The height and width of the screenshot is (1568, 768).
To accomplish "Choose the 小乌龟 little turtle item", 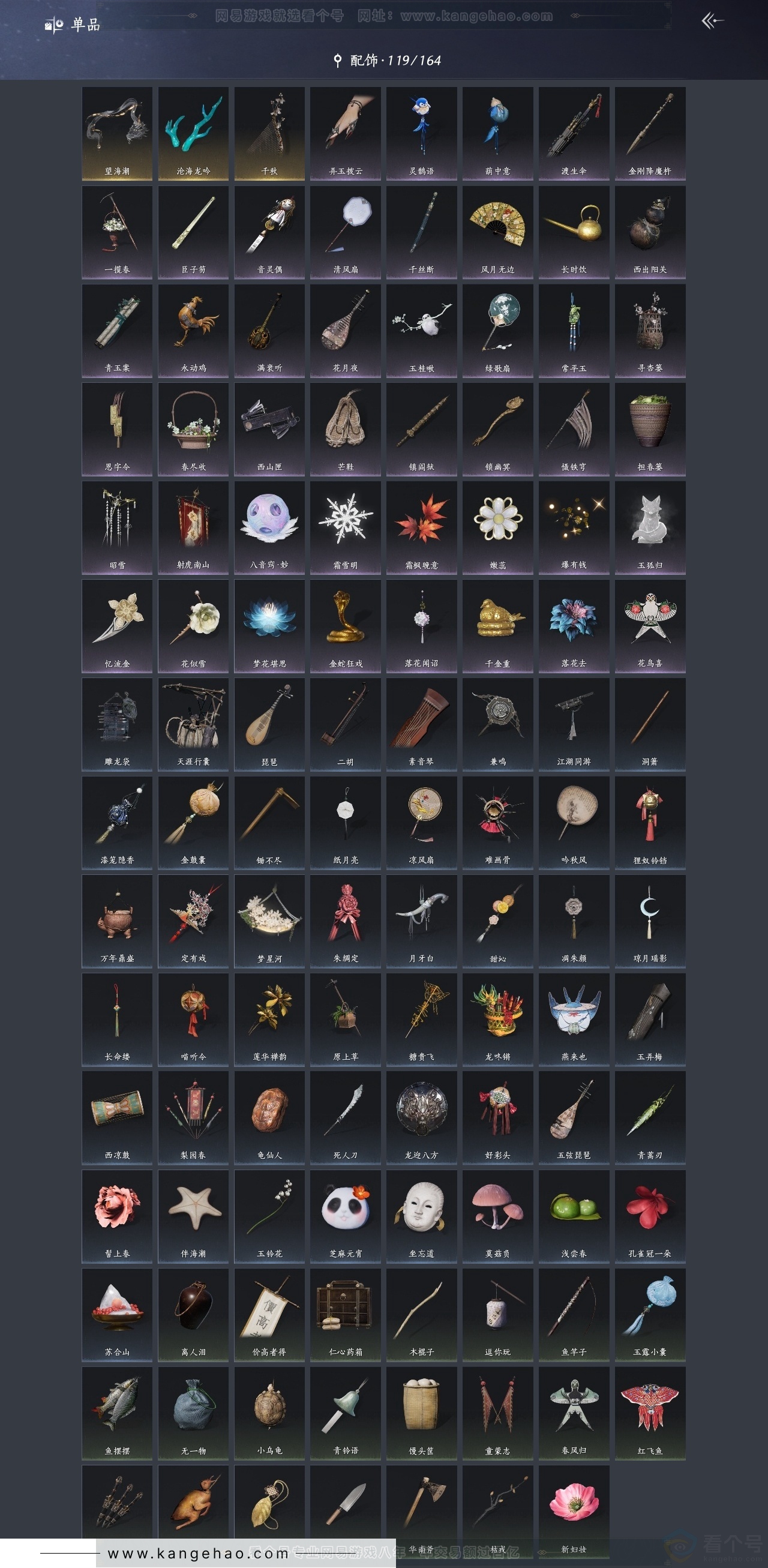I will pyautogui.click(x=269, y=1413).
